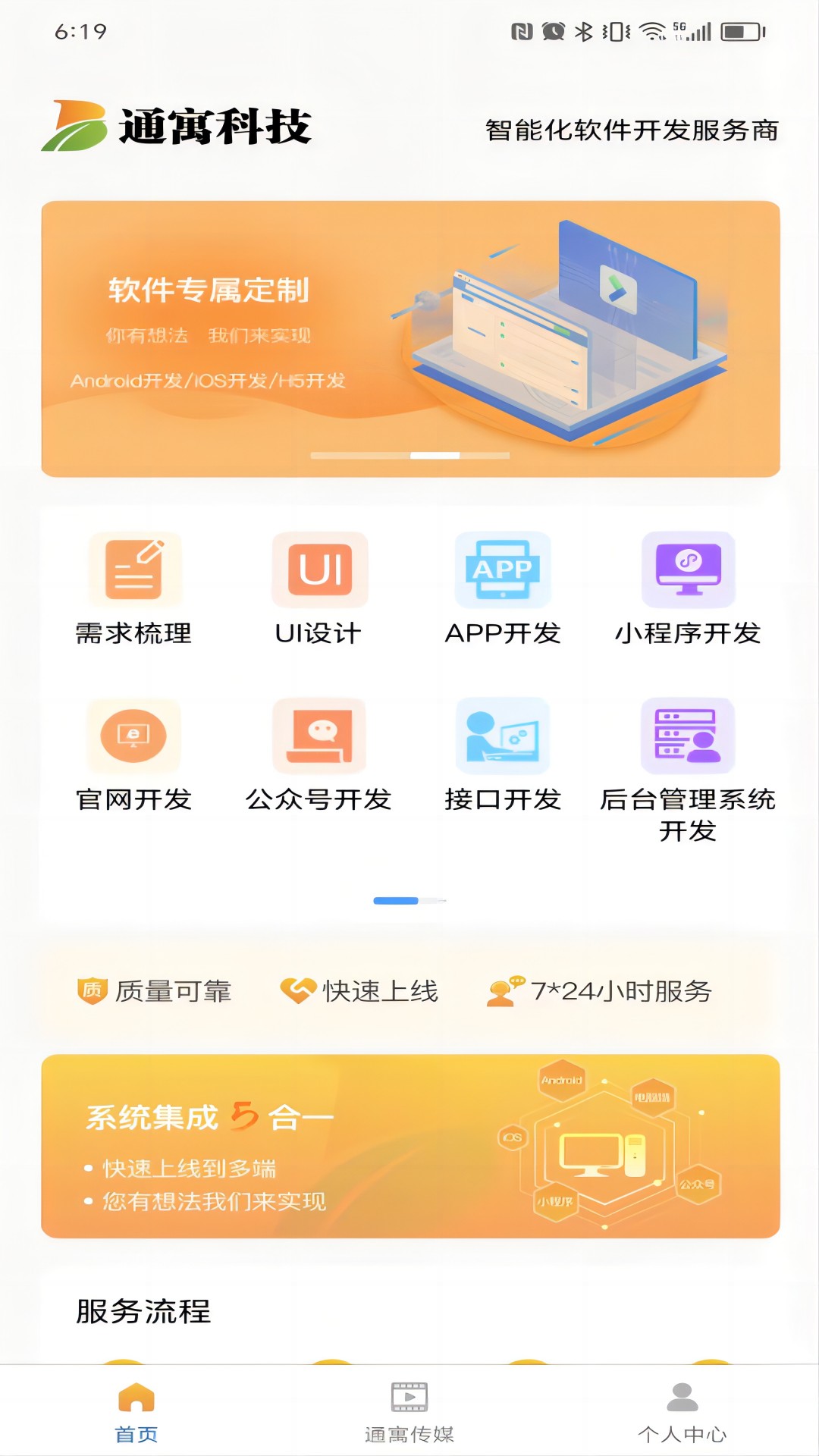Screen dimensions: 819x1456
Task: Open 官网开发 service
Action: click(x=134, y=755)
